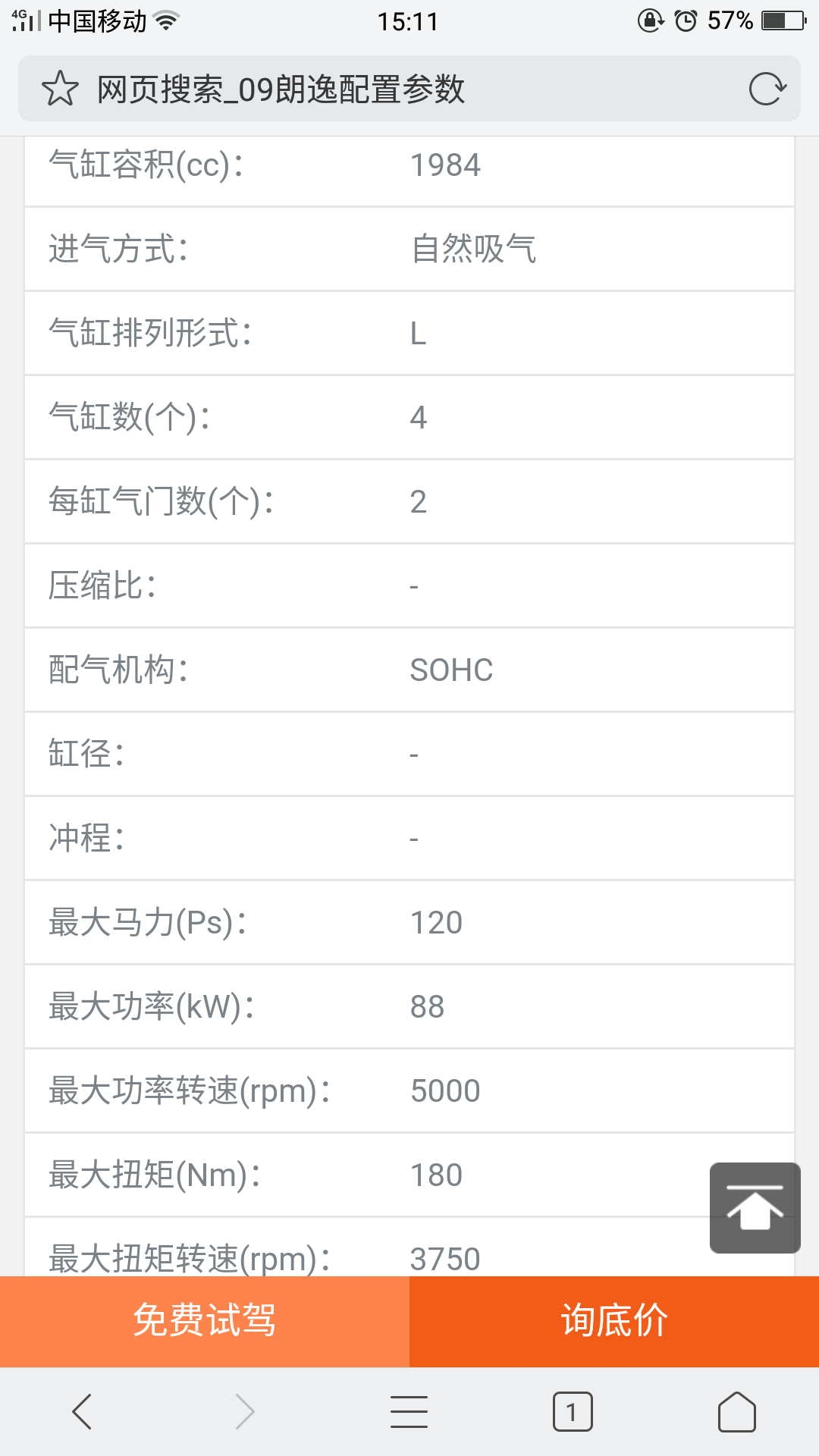This screenshot has height=1456, width=819.
Task: View open tabs via the 1 tab counter
Action: click(573, 1412)
